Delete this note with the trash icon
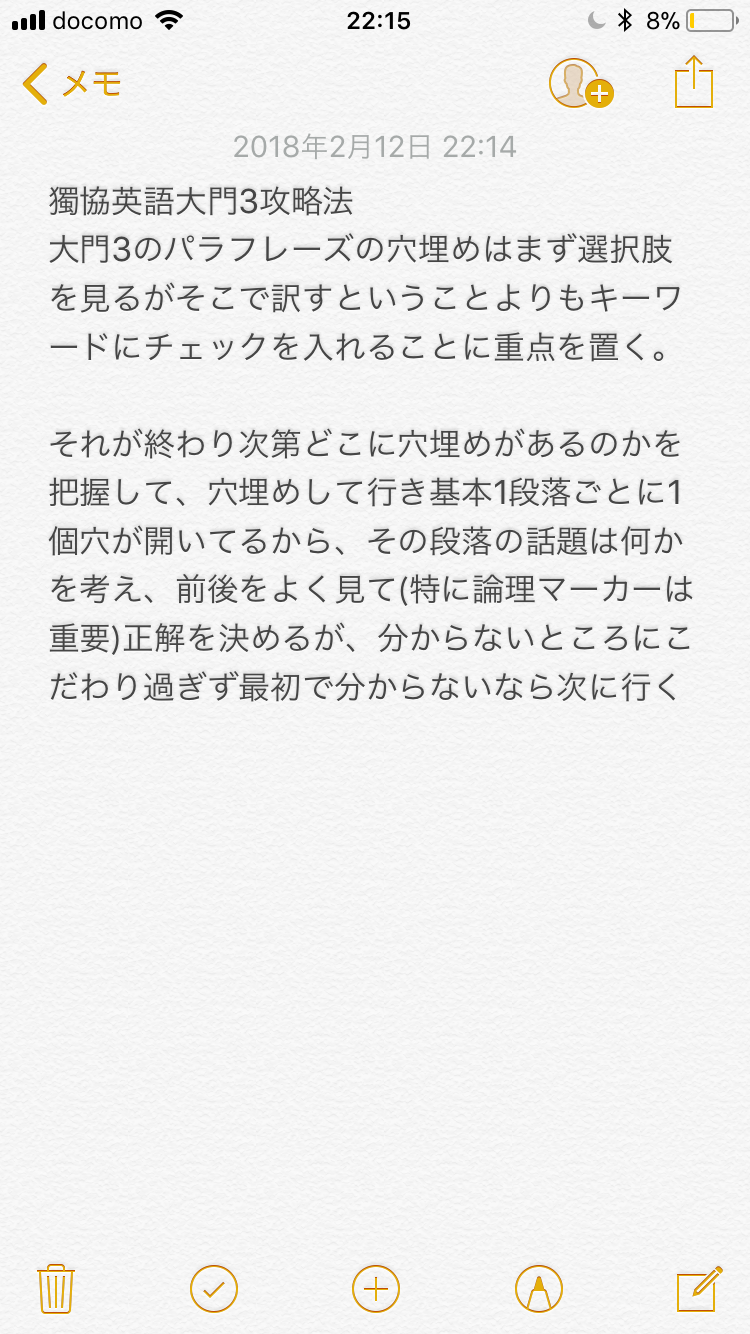The width and height of the screenshot is (750, 1334). pos(56,1286)
